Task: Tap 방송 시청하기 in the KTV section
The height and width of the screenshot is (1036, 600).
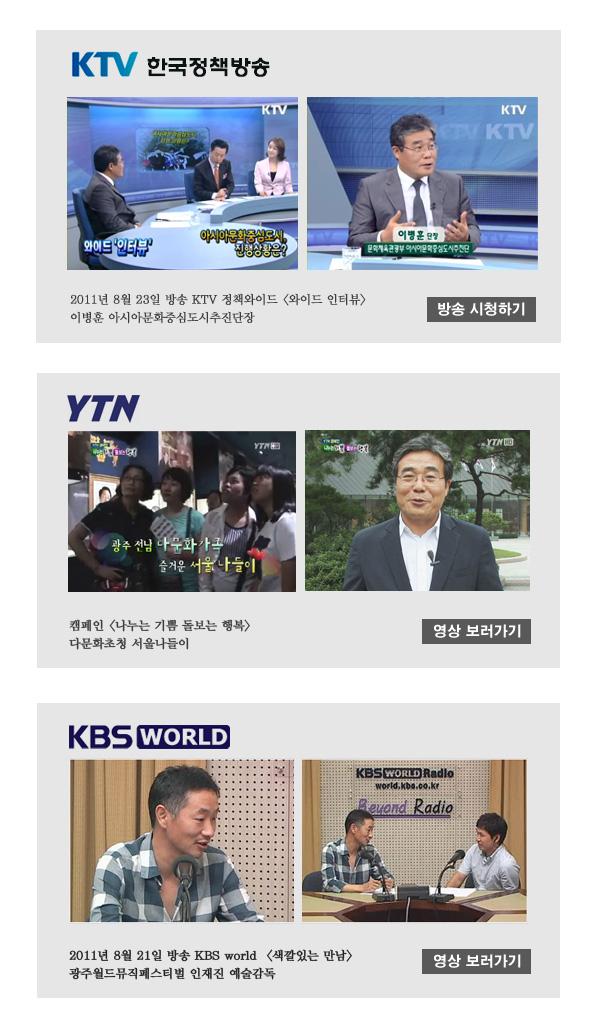Action: [481, 309]
